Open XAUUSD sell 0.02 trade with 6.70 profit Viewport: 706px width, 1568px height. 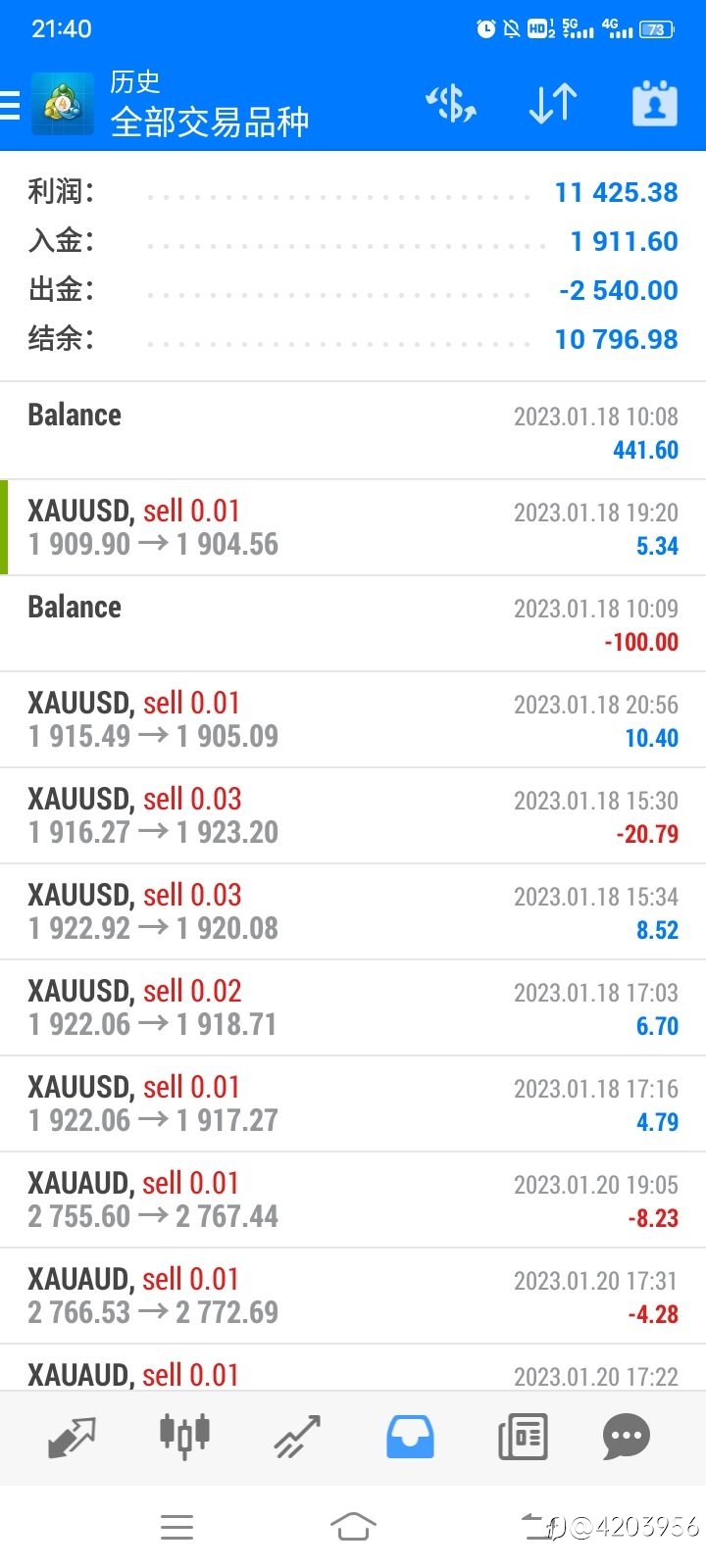pyautogui.click(x=353, y=1007)
